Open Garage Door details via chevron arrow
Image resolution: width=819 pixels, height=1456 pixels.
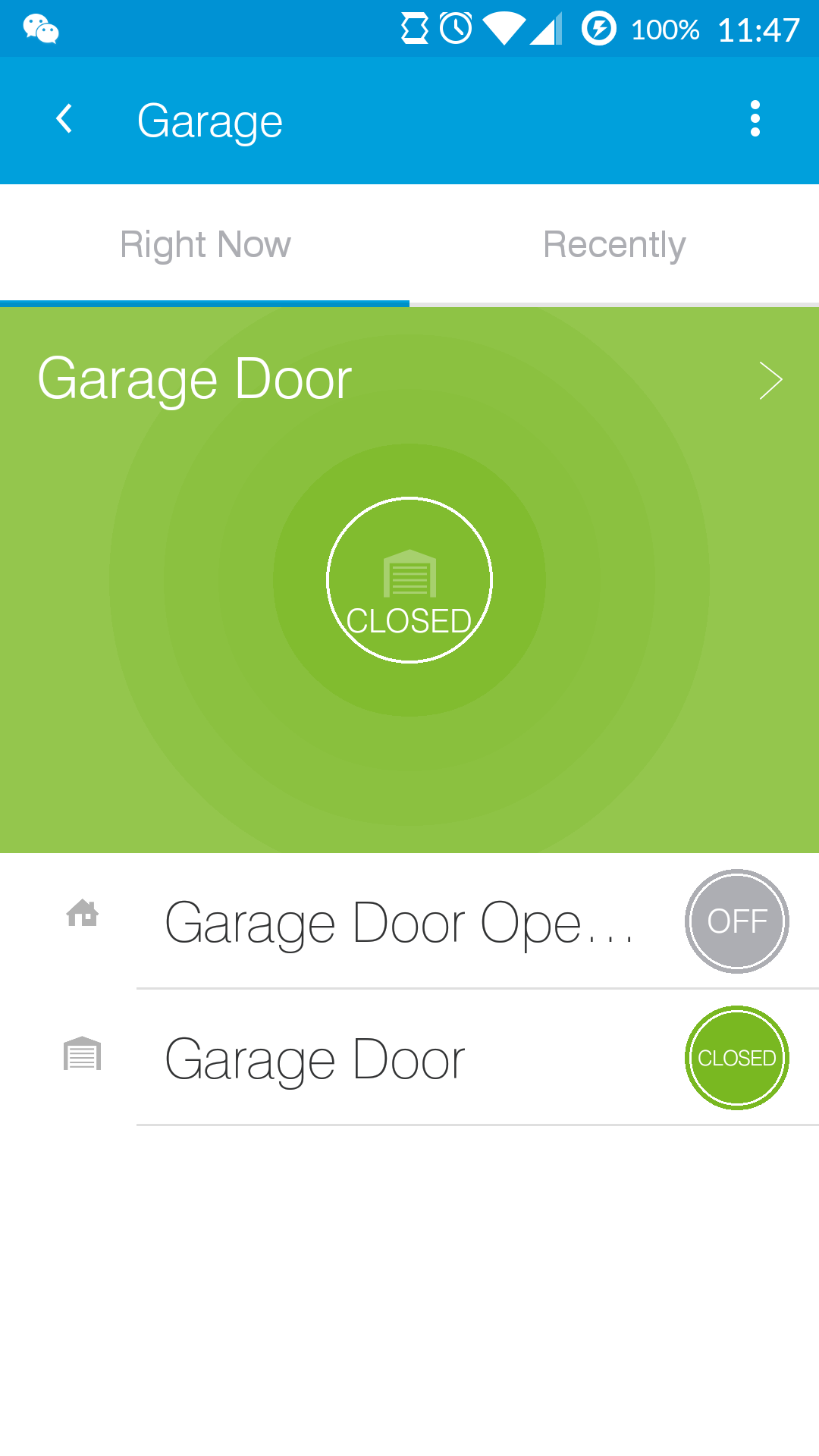[770, 380]
